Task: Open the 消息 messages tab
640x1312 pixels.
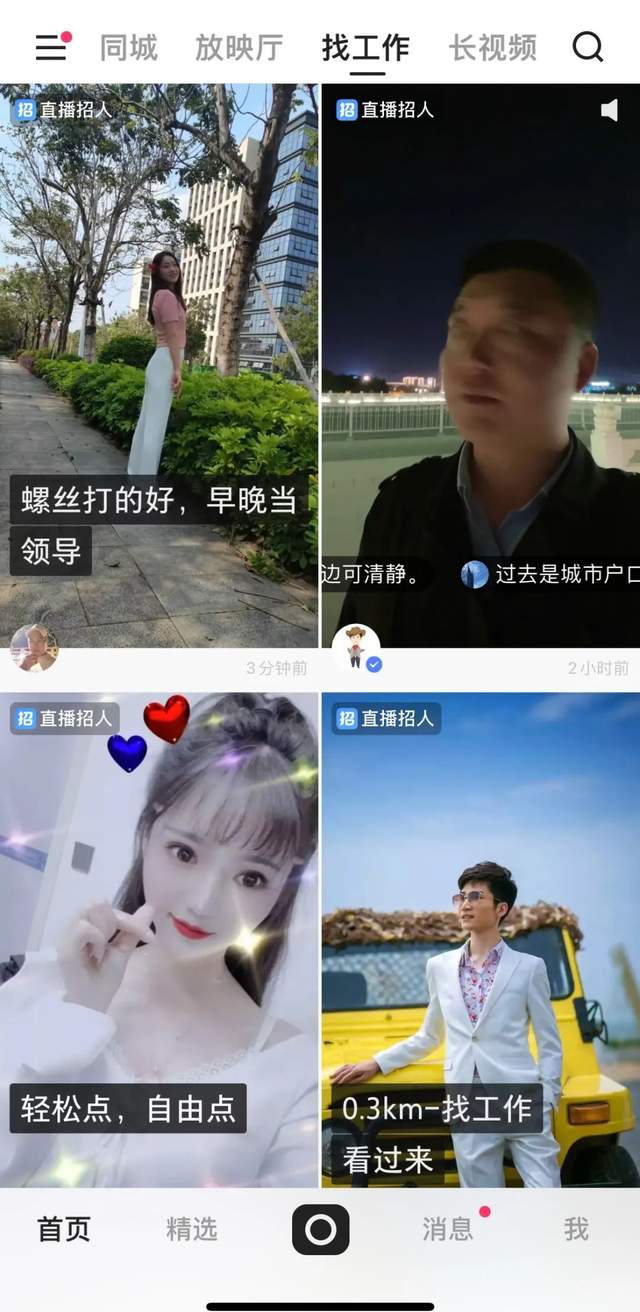Action: pyautogui.click(x=447, y=1229)
